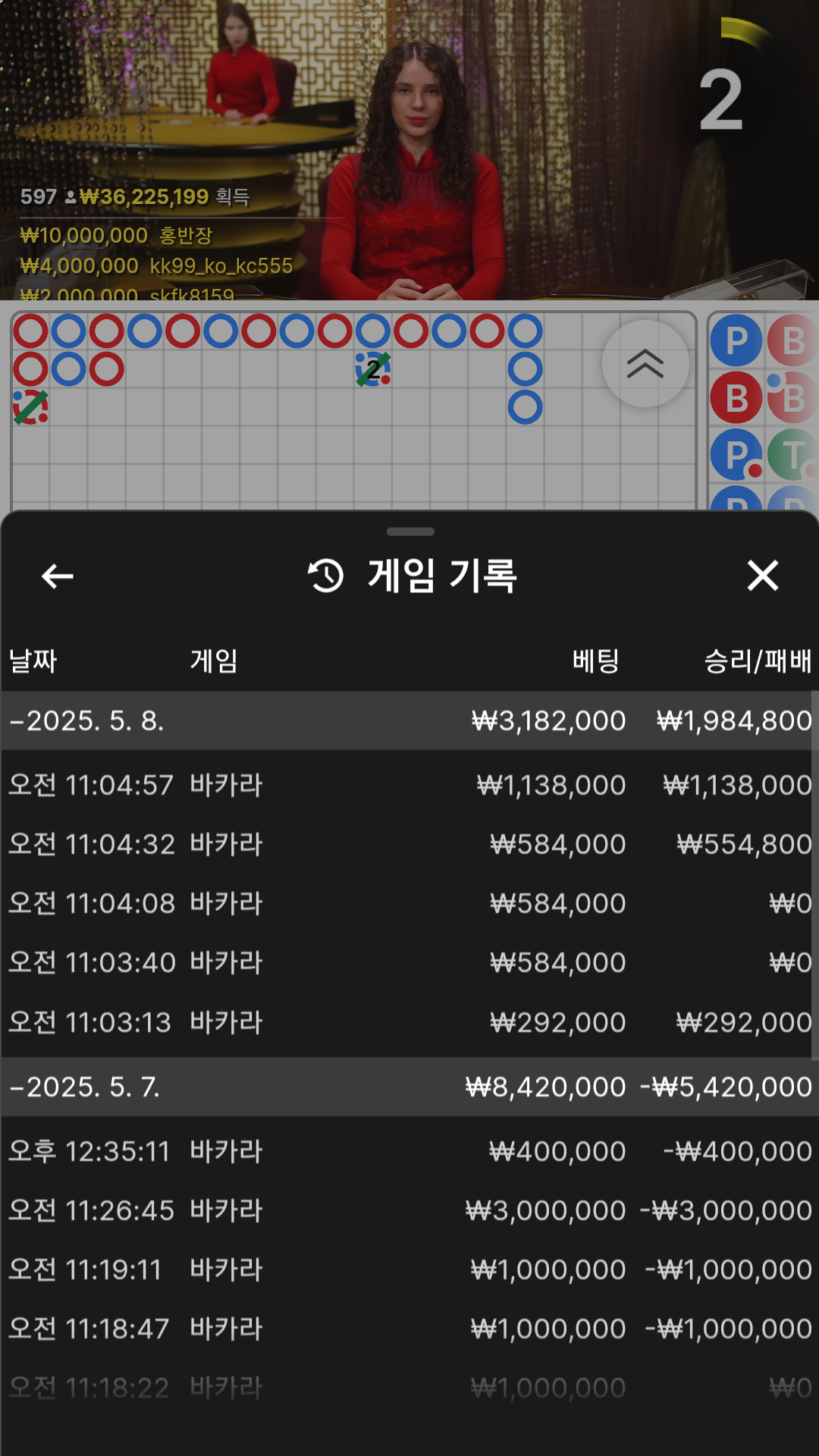The image size is (819, 1456).
Task: Open the 오전 11:04:57 바카라 record
Action: pos(409,785)
